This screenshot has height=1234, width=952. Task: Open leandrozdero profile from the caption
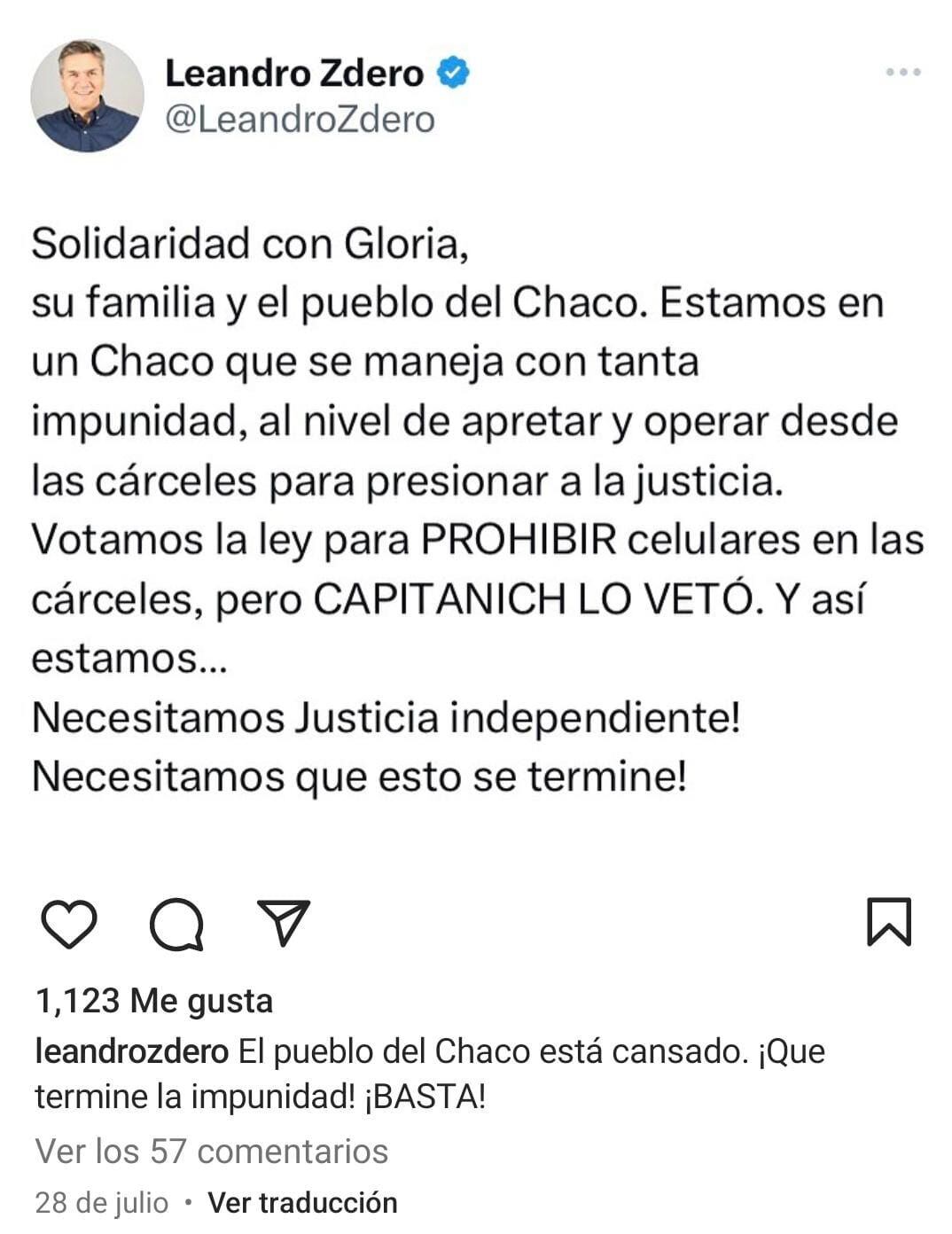(x=131, y=1051)
